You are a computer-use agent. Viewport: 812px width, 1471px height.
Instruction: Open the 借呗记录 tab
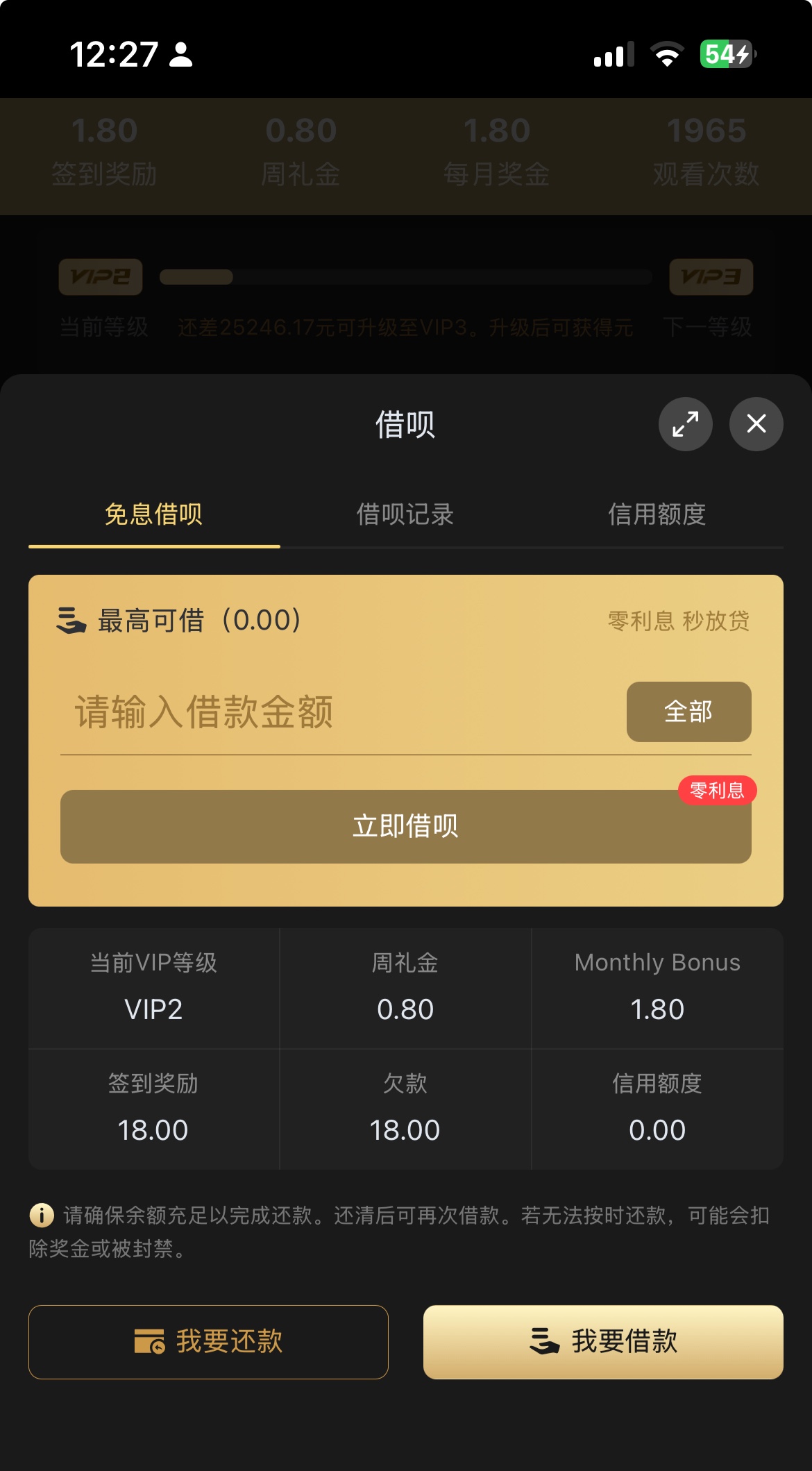[405, 514]
